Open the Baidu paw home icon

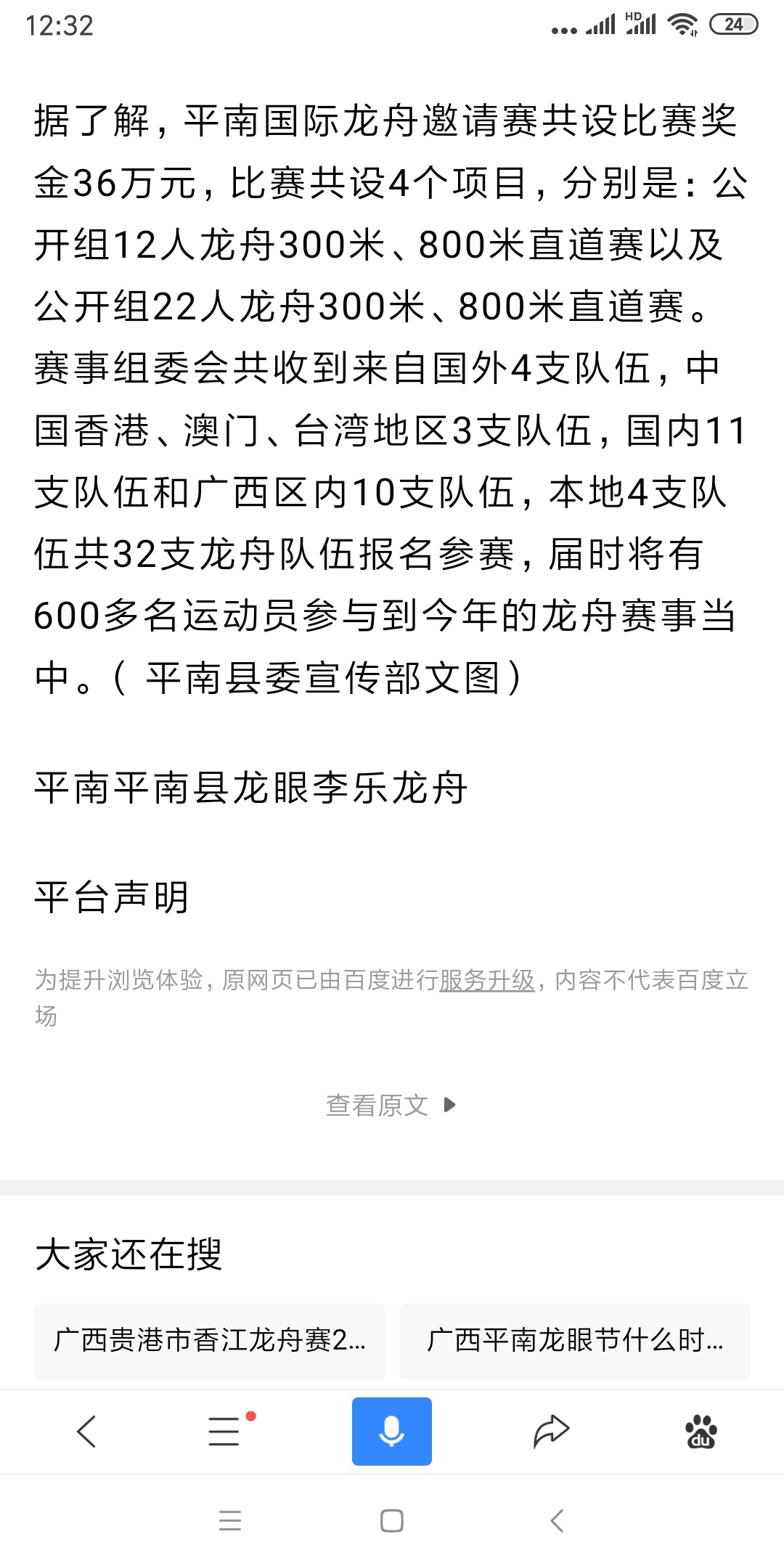tap(701, 1432)
